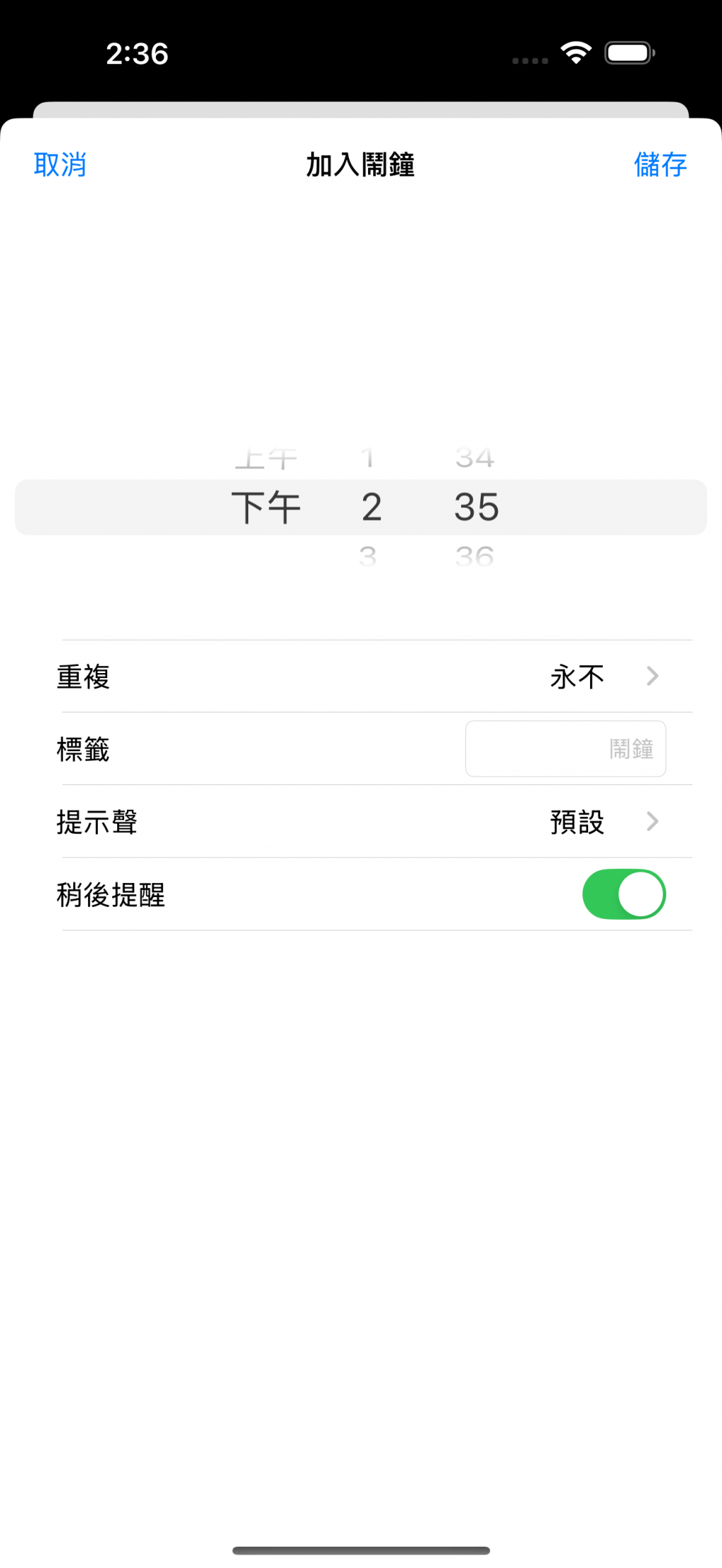Screen dimensions: 722x1568
Task: Select 上午 in the time picker
Action: pos(266,459)
